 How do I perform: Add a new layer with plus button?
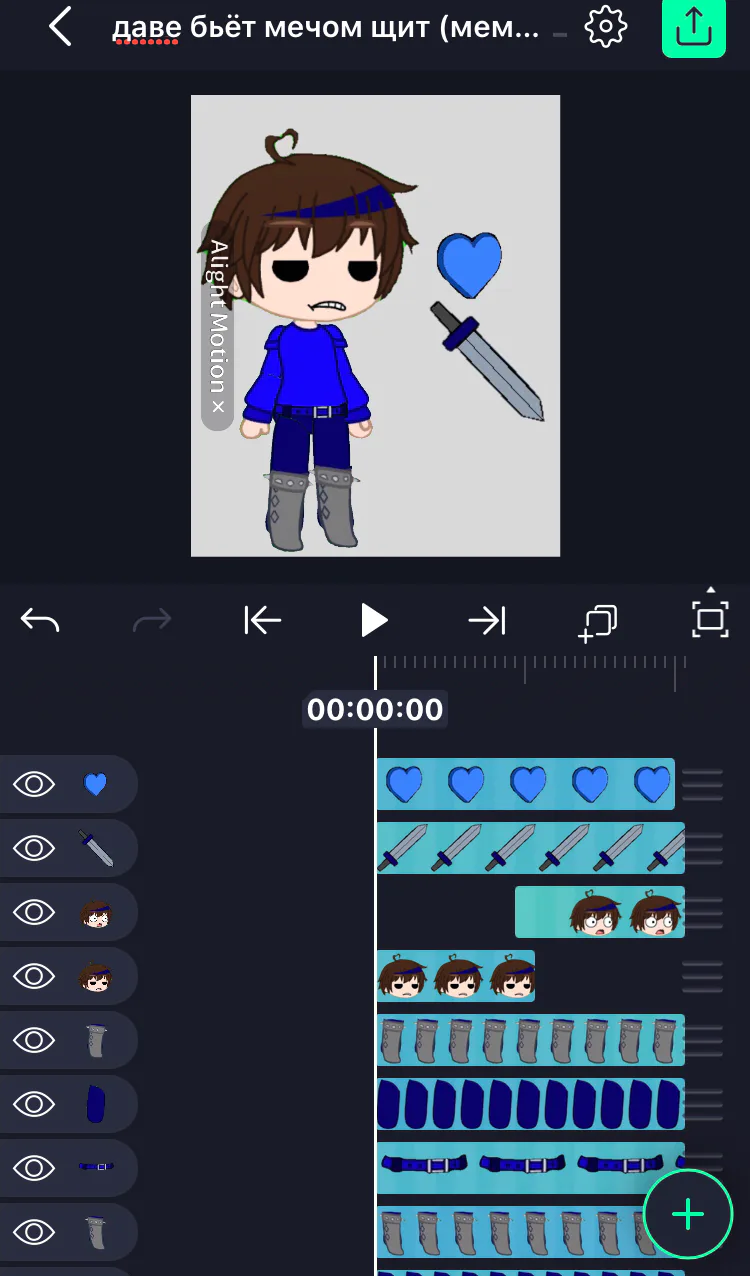[x=688, y=1214]
